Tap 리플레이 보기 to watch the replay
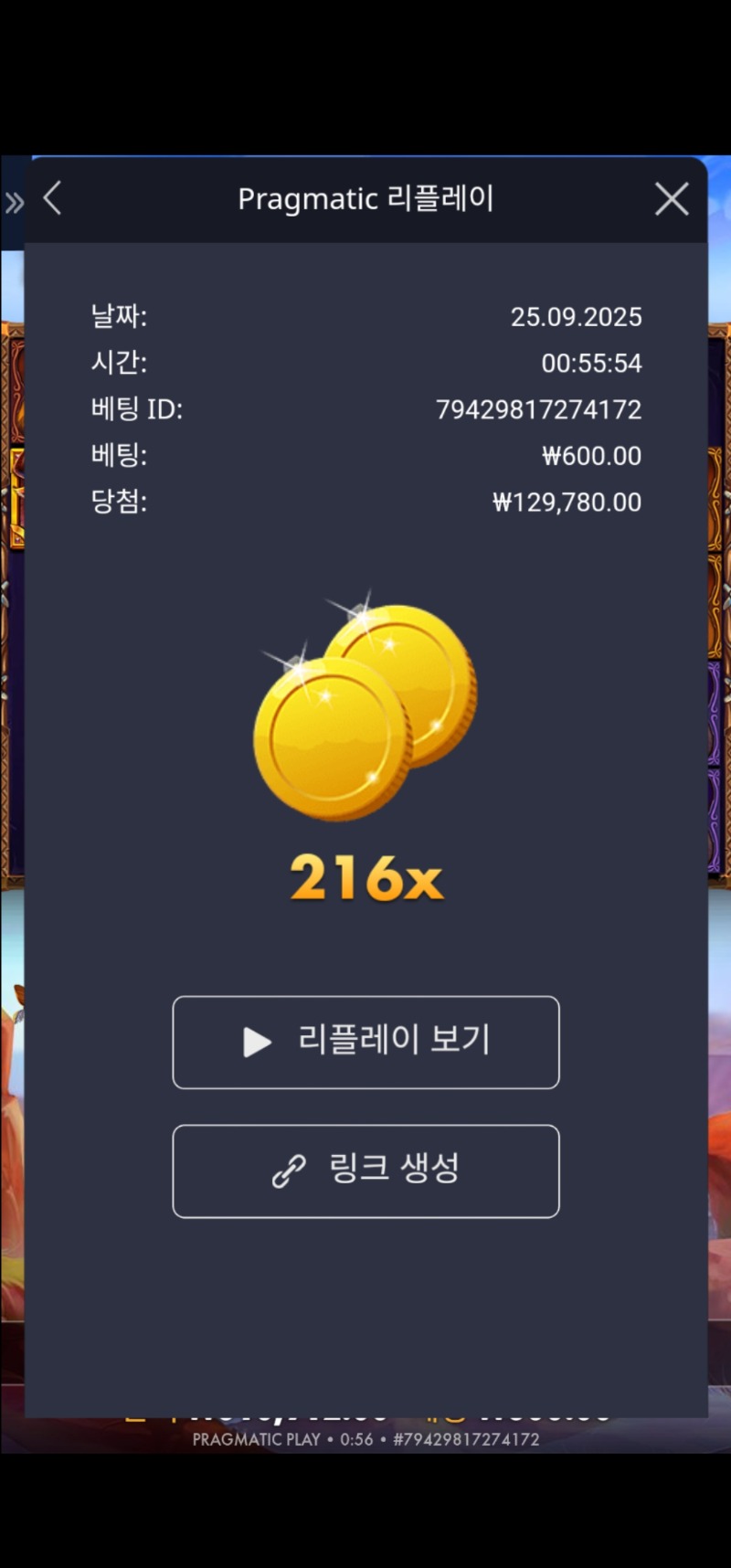This screenshot has height=1568, width=731. coord(365,1042)
